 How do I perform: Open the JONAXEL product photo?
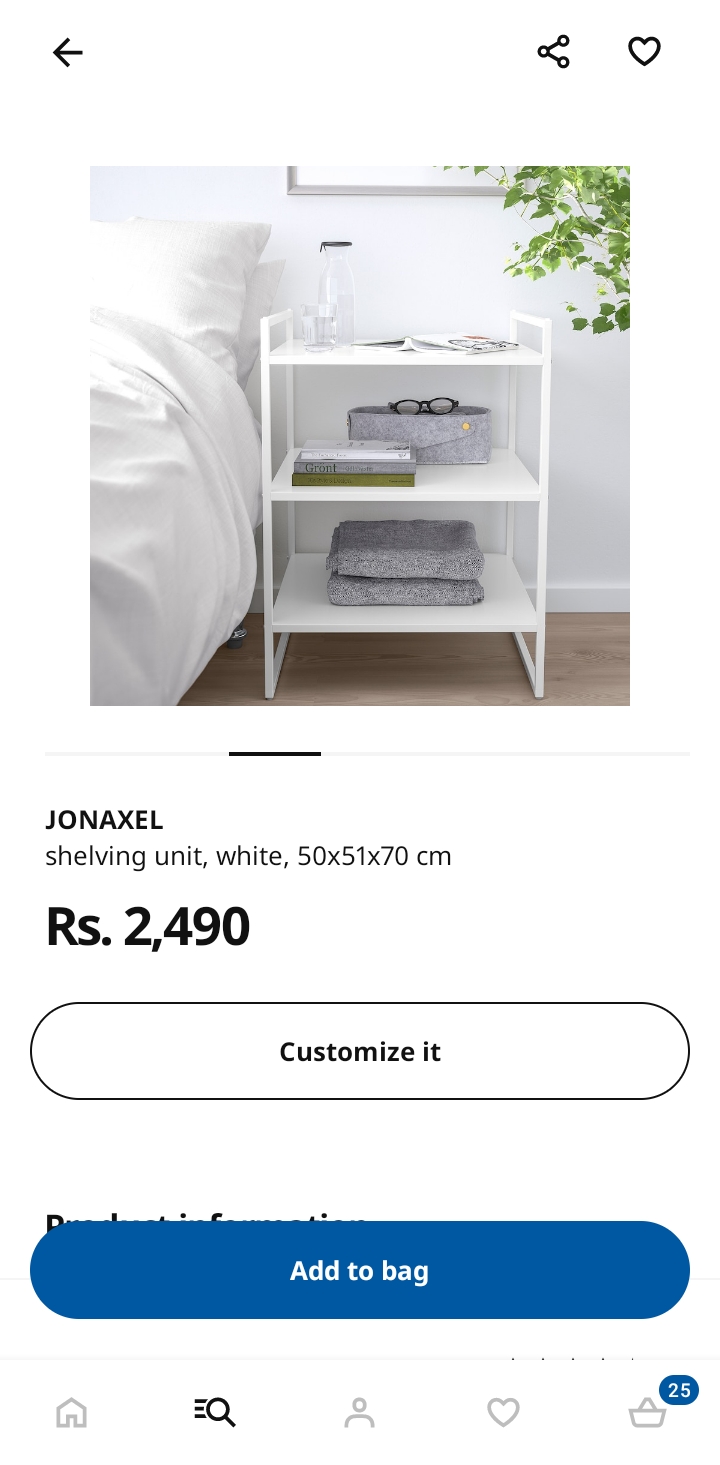(x=360, y=436)
